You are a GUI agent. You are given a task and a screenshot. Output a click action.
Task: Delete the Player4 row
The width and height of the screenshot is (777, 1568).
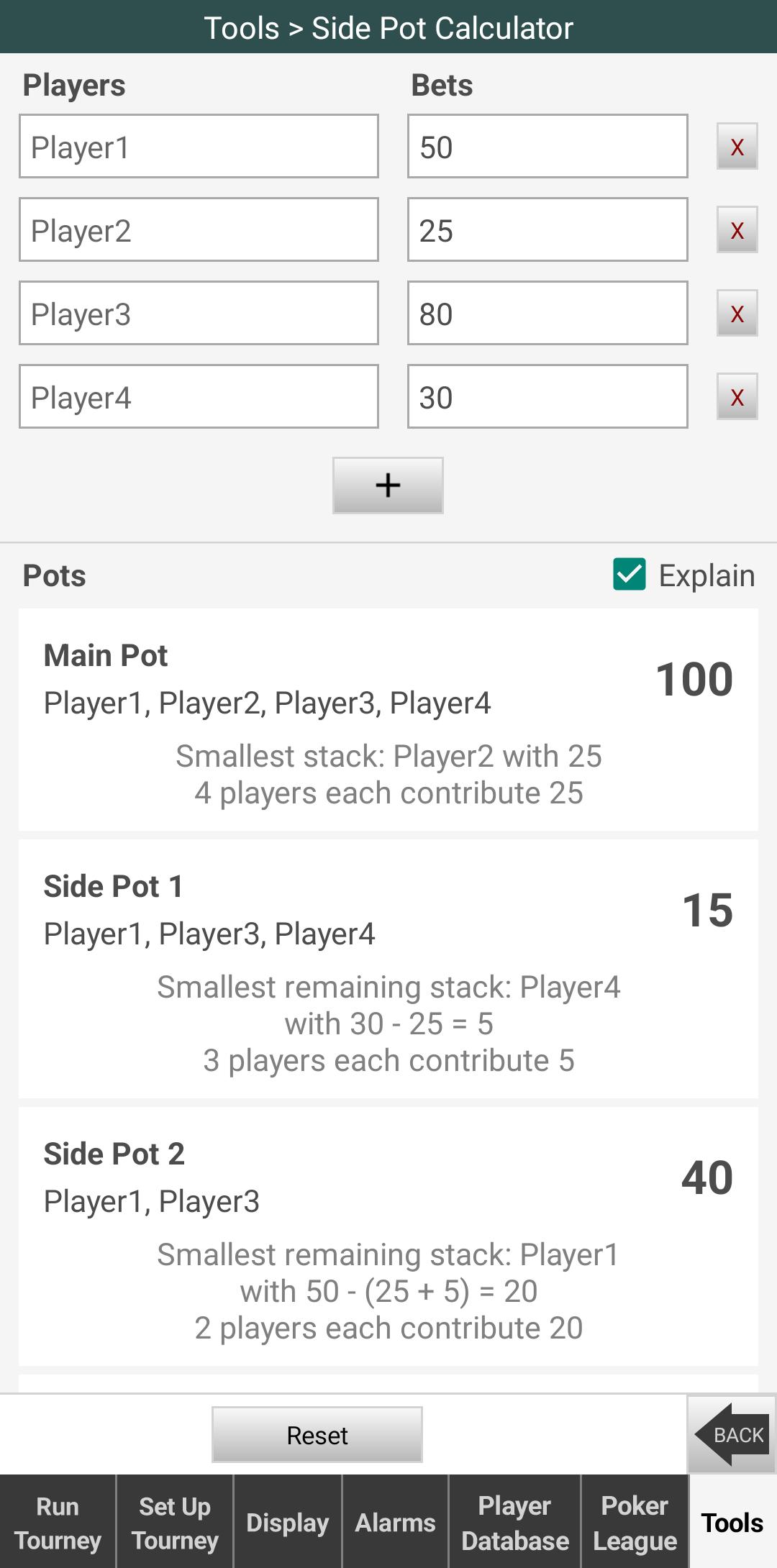coord(737,397)
